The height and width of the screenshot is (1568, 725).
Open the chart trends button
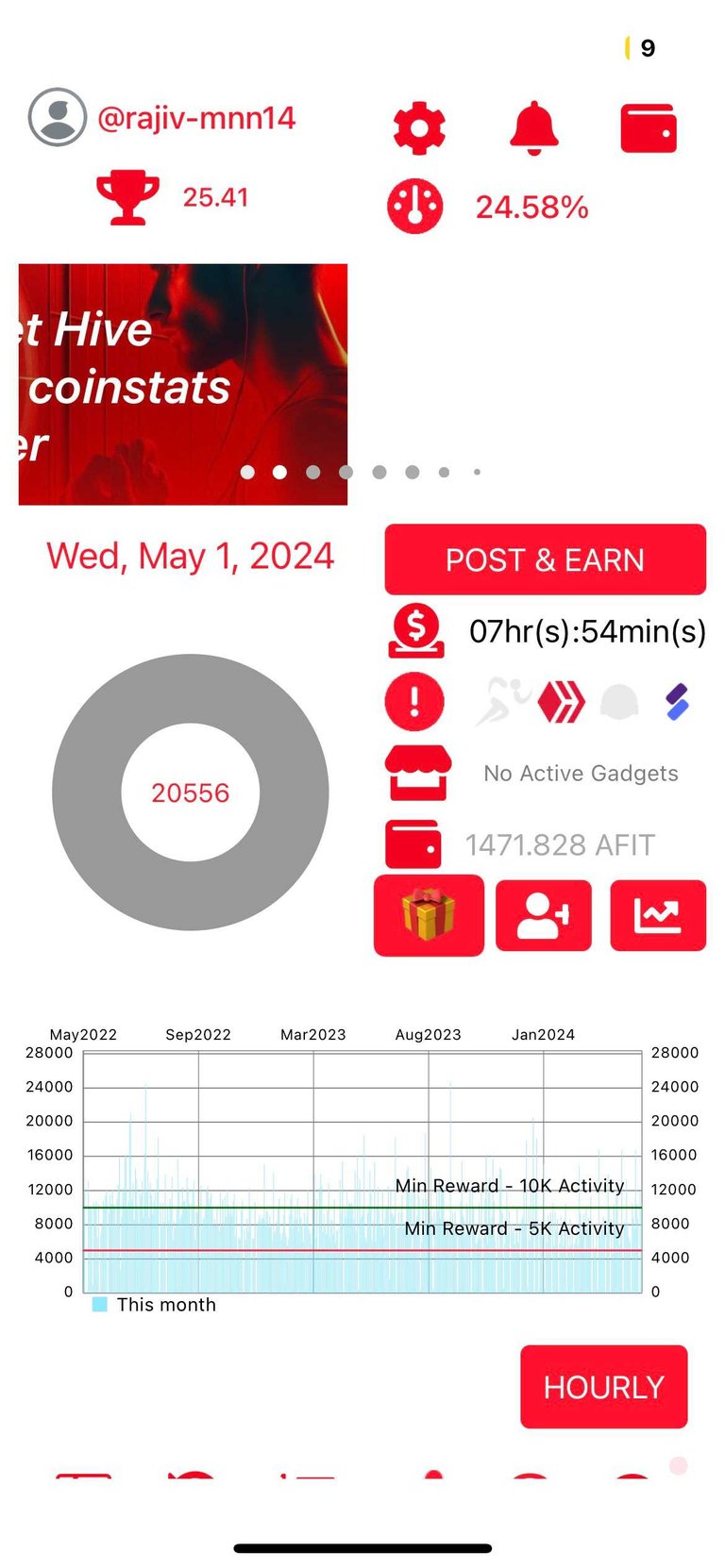coord(658,915)
